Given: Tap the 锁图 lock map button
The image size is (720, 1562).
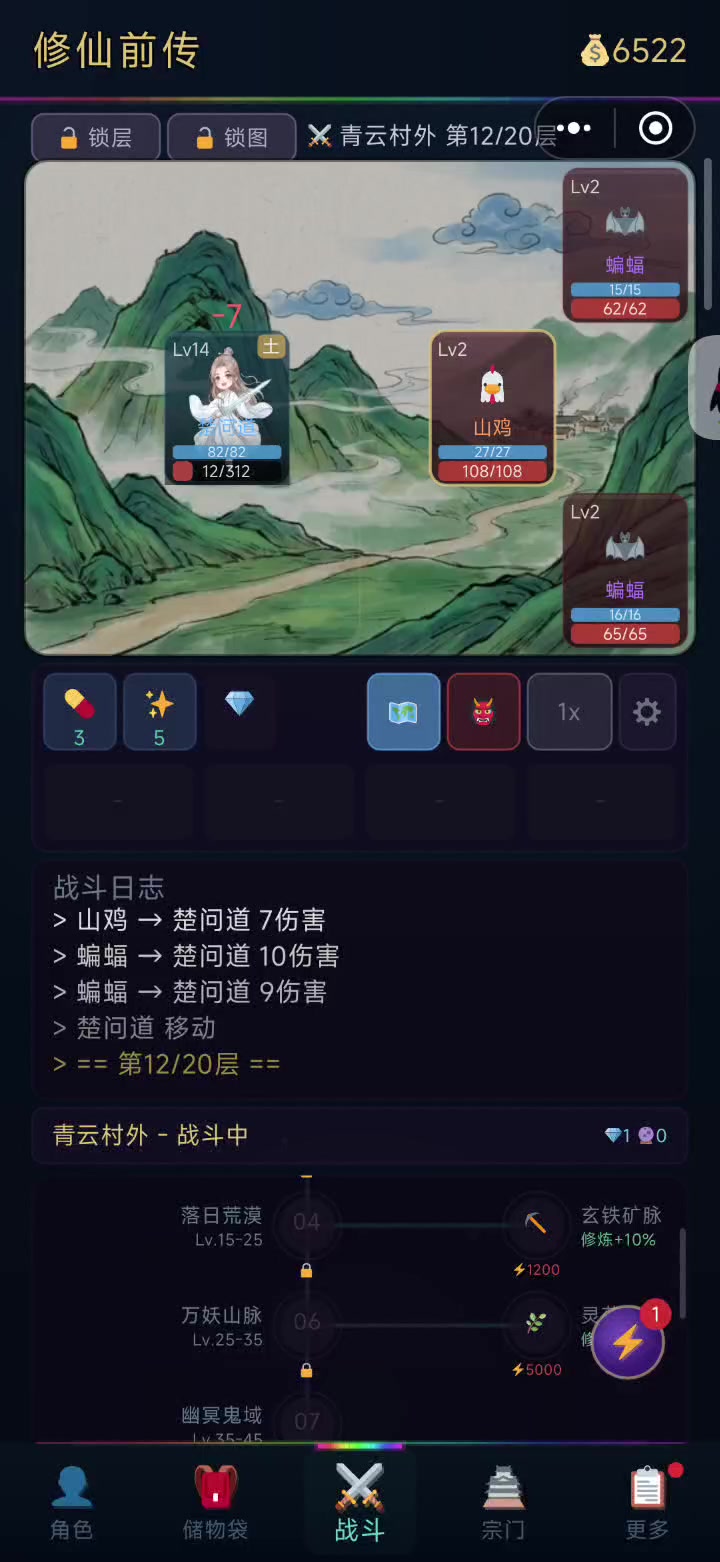Looking at the screenshot, I should tap(232, 137).
